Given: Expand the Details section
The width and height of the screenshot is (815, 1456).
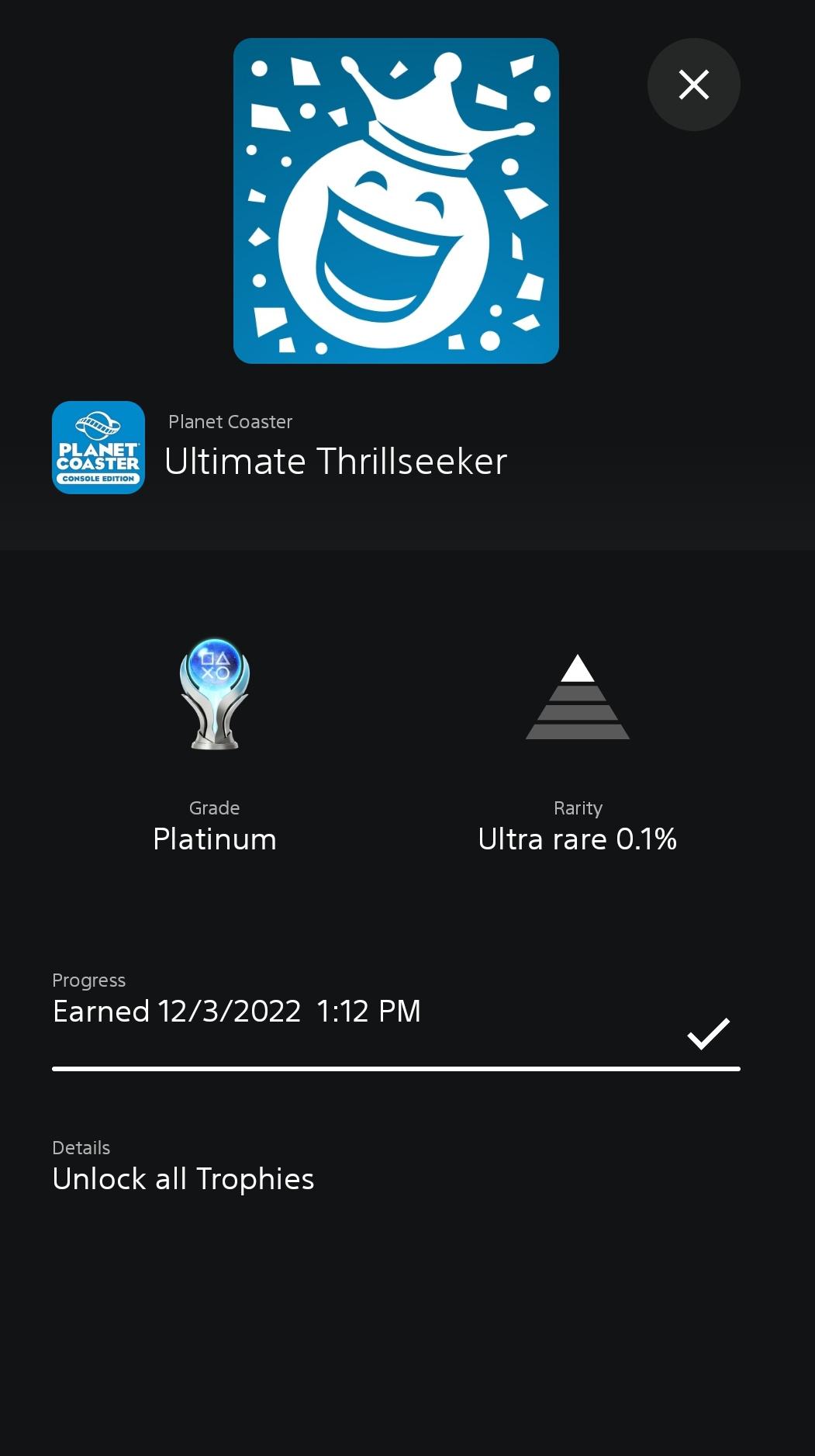Looking at the screenshot, I should click(81, 1147).
